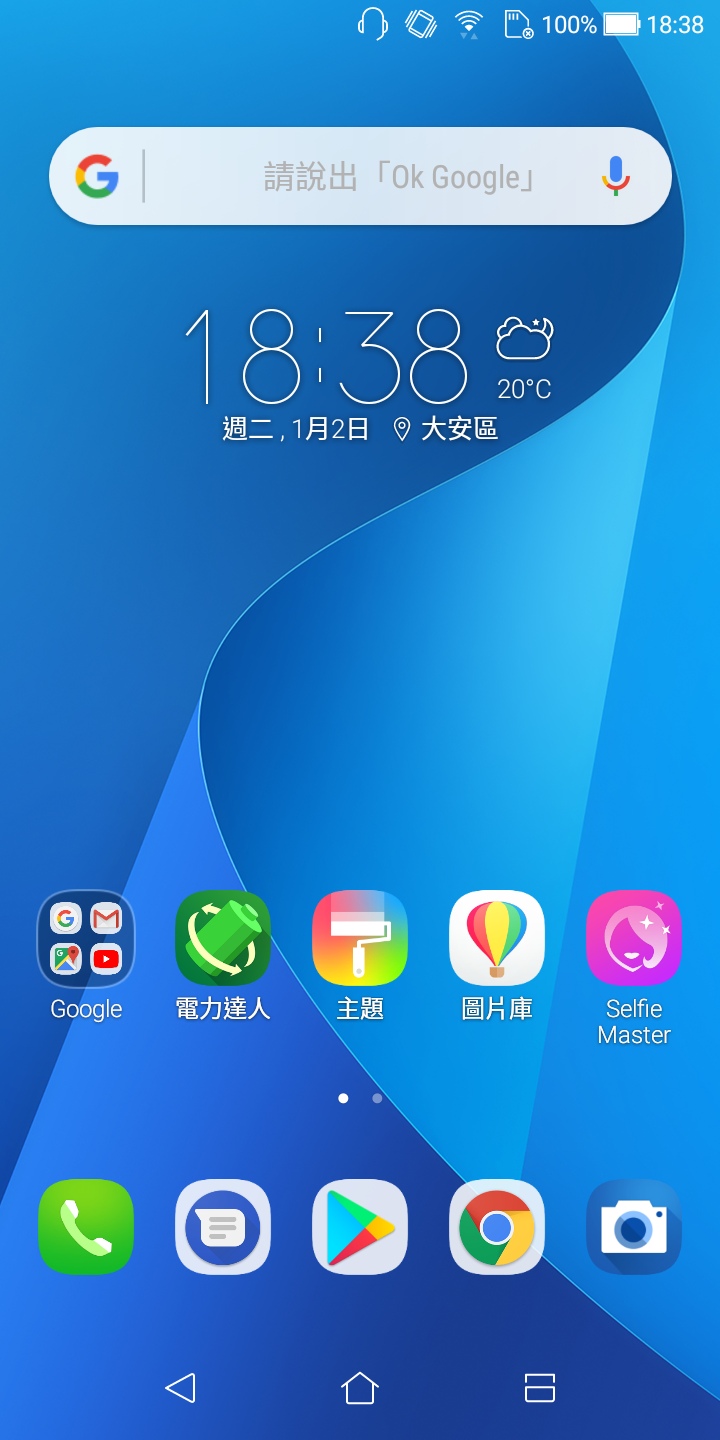Launch the Camera app
The width and height of the screenshot is (720, 1440).
tap(634, 1227)
